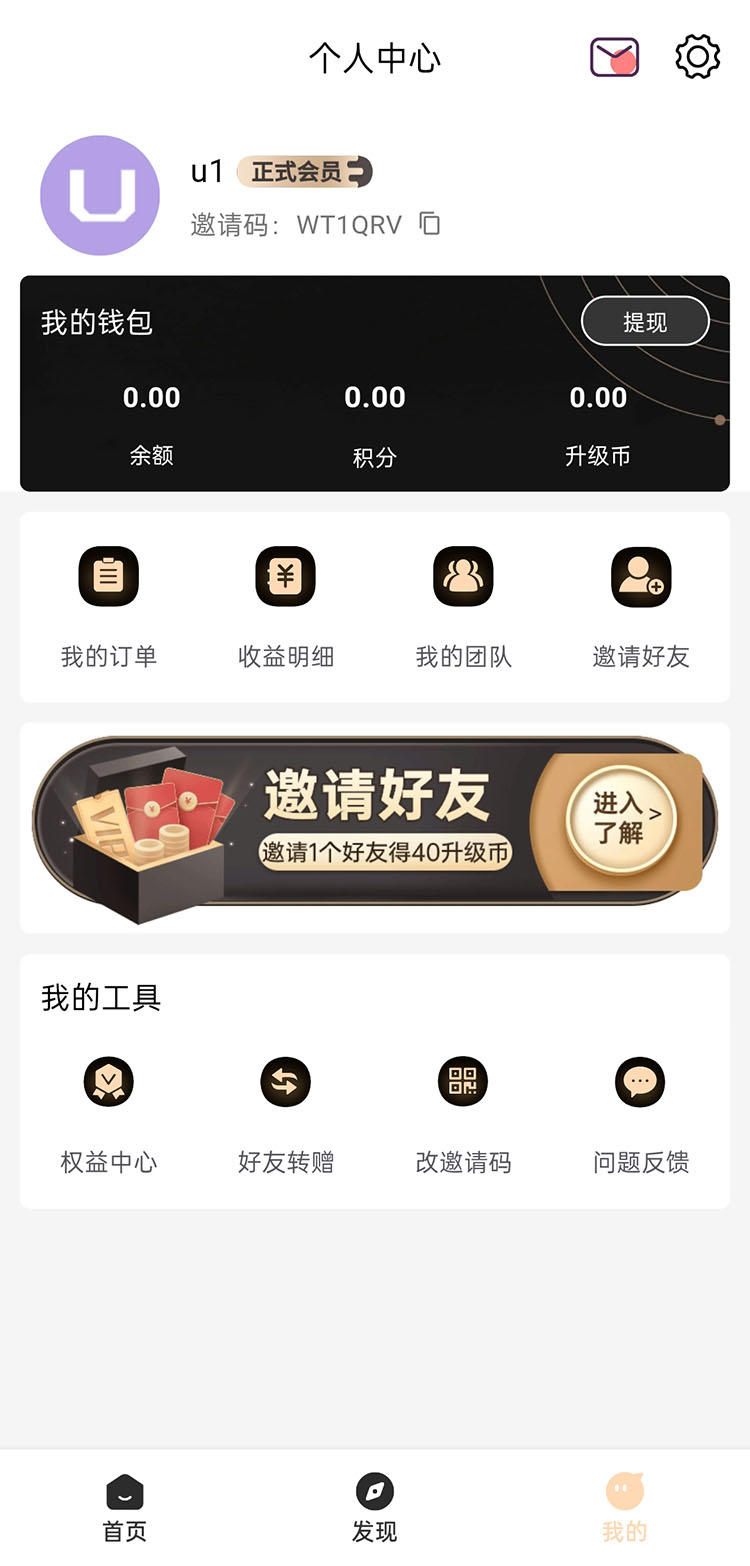Switch to the 发现 discover tab
Viewport: 750px width, 1566px height.
pyautogui.click(x=375, y=1507)
